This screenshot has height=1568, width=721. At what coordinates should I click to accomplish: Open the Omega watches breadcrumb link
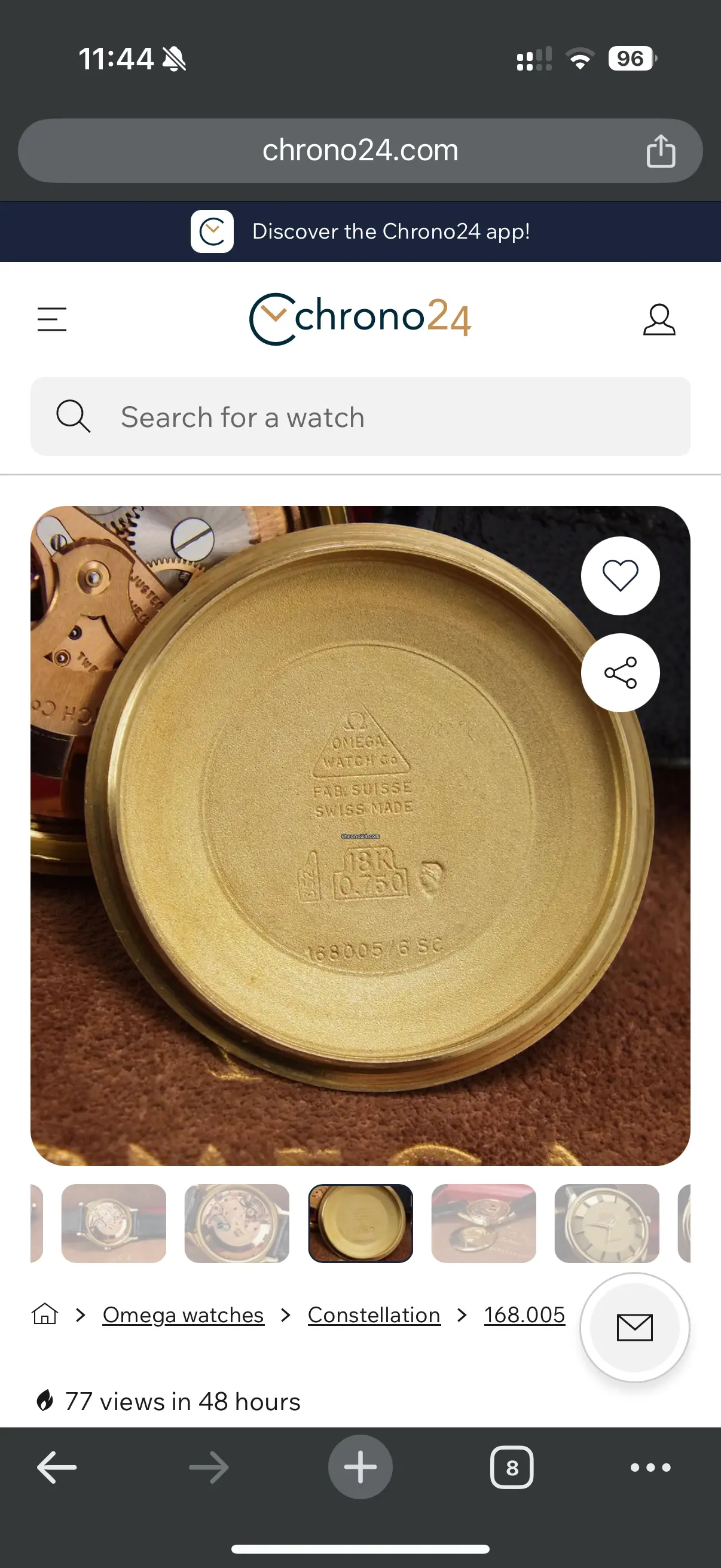(x=183, y=1315)
